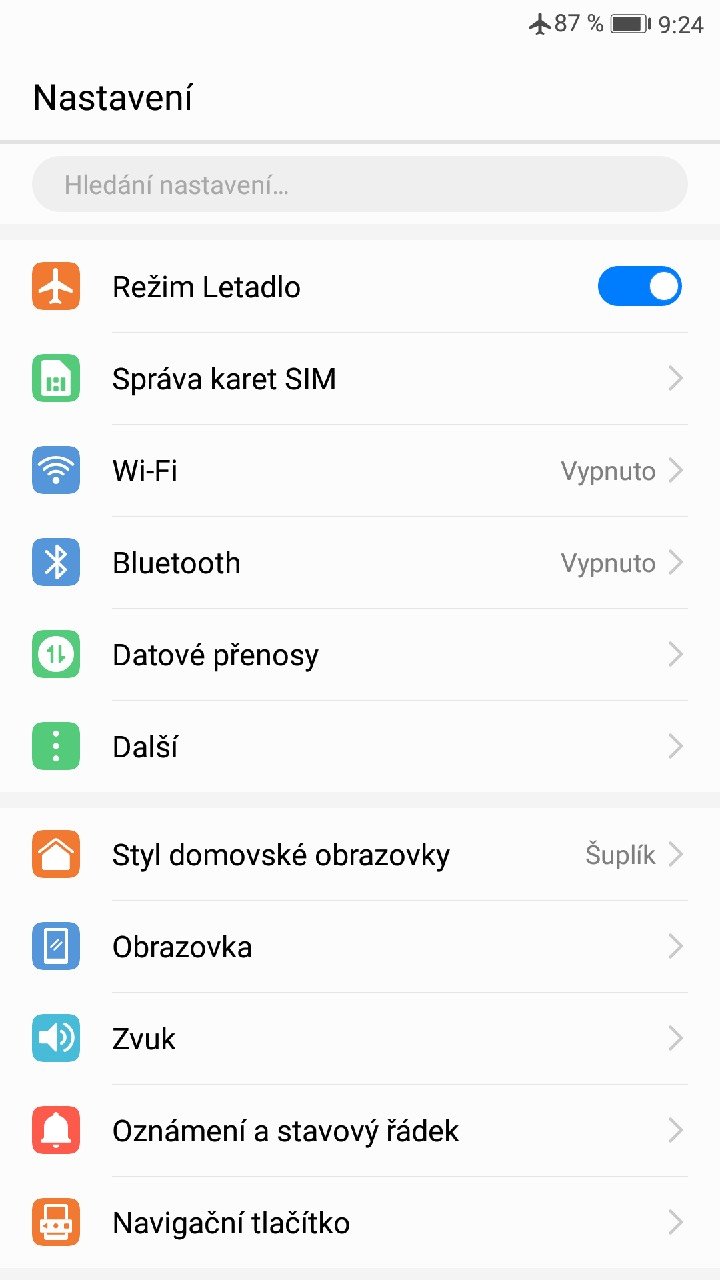Open Správa karet SIM
The width and height of the screenshot is (720, 1280).
[360, 379]
